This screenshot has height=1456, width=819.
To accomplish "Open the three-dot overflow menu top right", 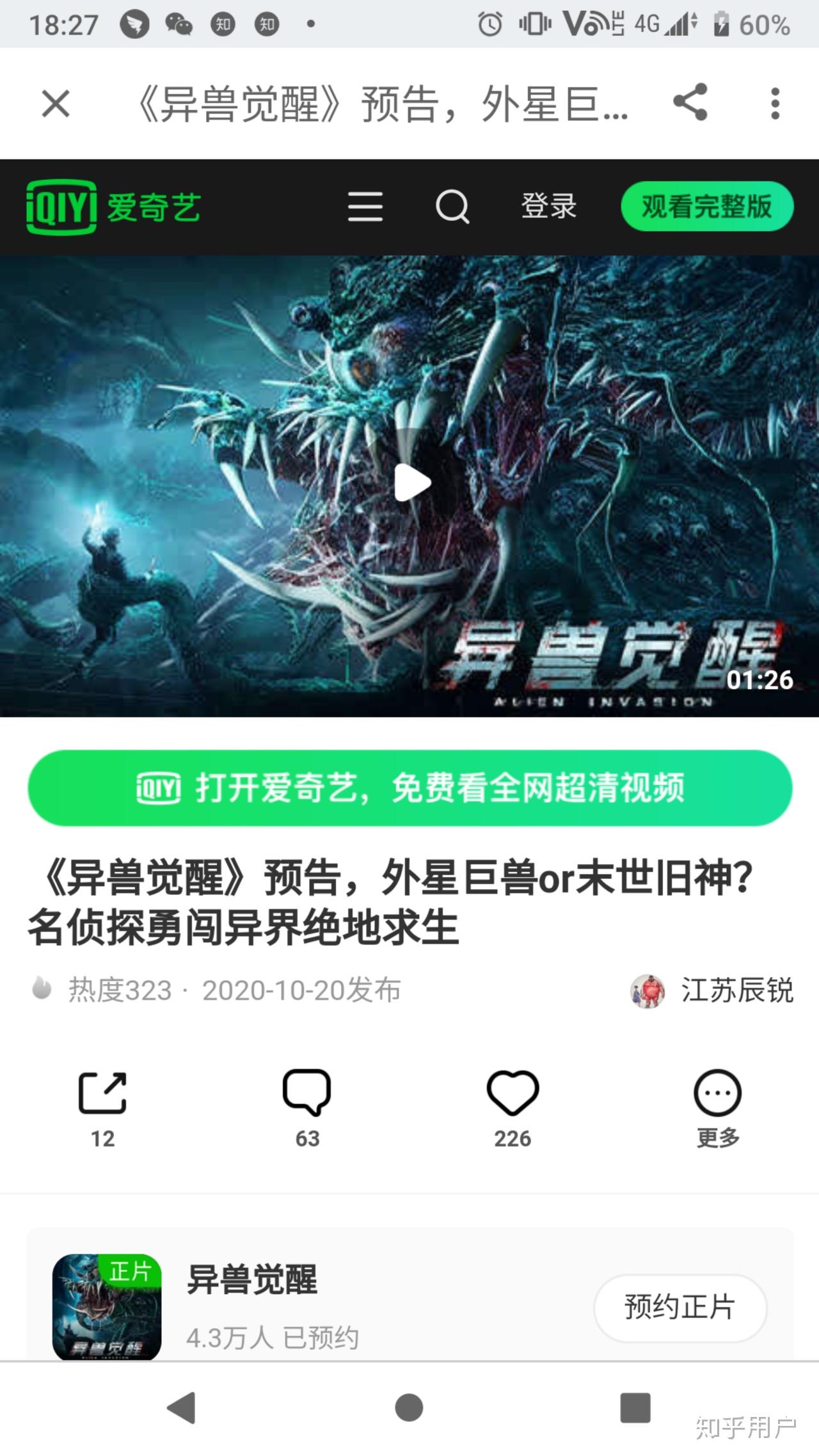I will click(x=775, y=102).
